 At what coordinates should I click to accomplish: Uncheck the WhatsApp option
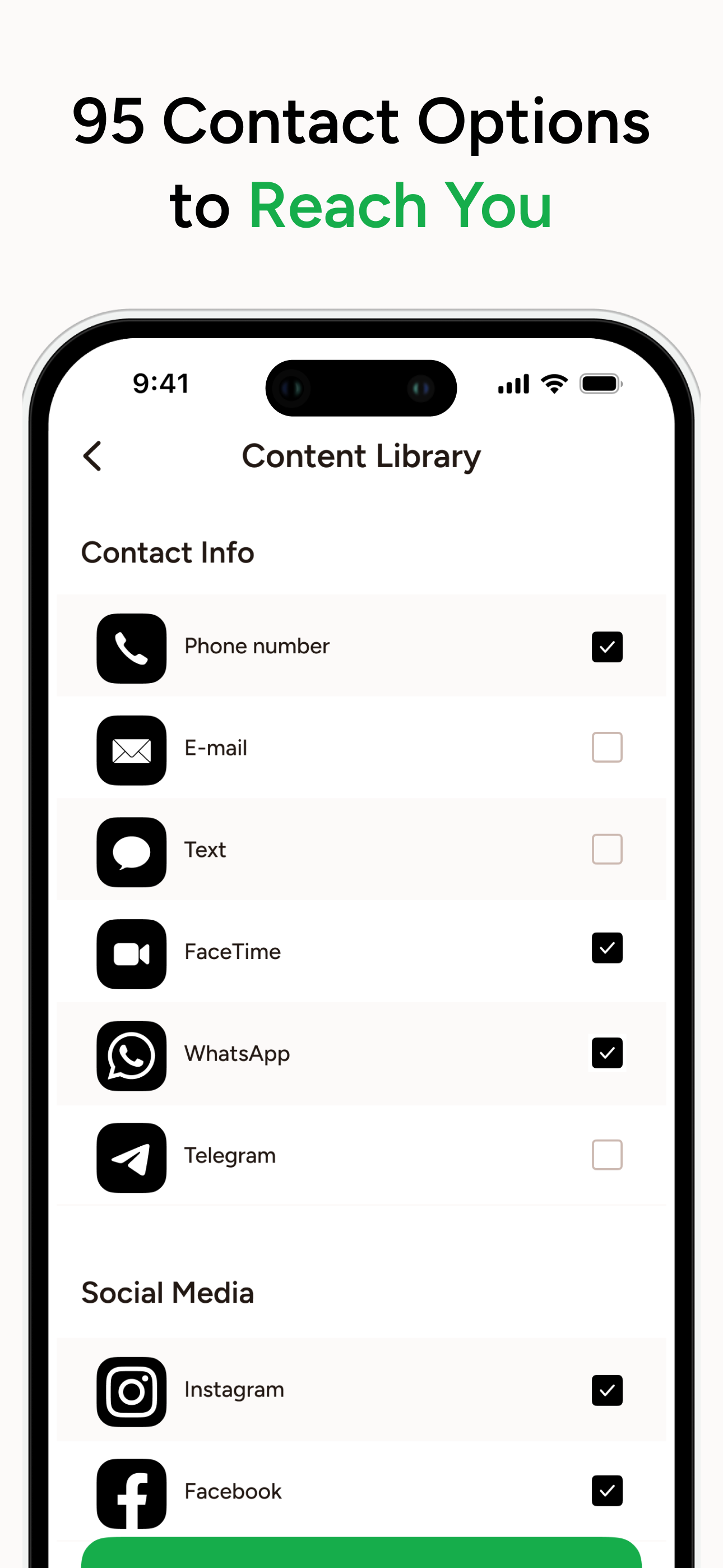click(606, 1053)
